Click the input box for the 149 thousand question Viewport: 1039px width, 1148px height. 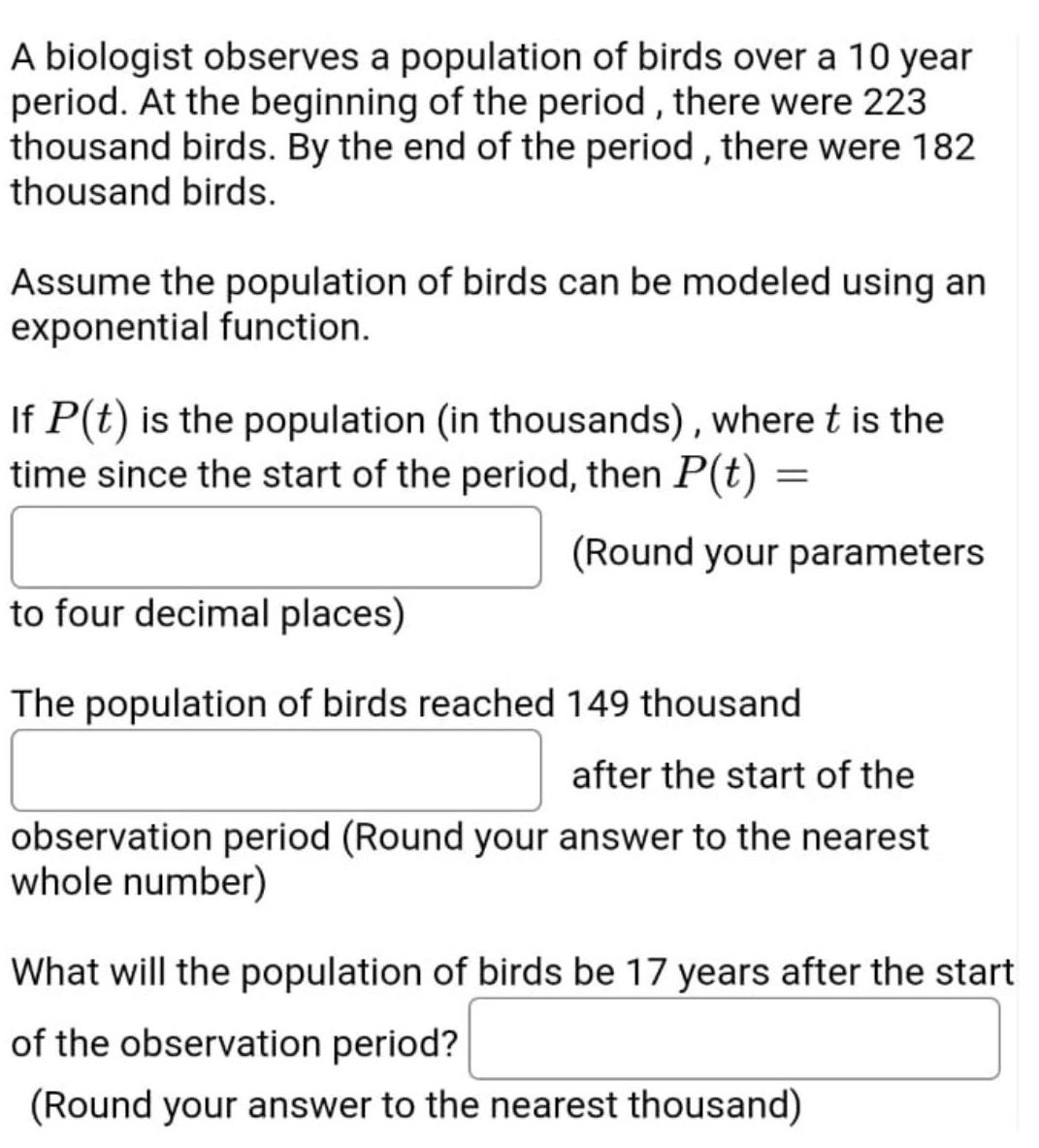[276, 771]
